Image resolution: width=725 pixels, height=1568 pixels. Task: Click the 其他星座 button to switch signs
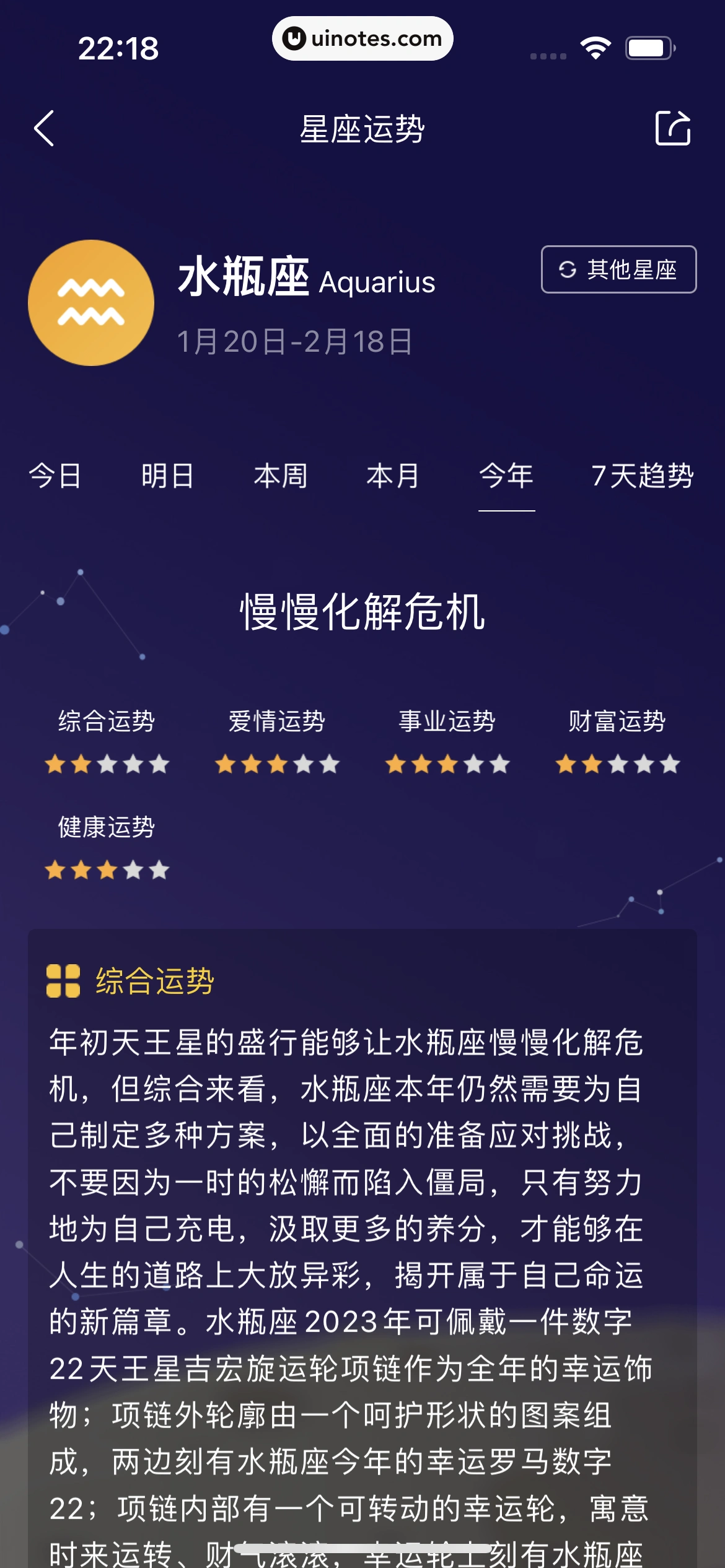coord(617,269)
